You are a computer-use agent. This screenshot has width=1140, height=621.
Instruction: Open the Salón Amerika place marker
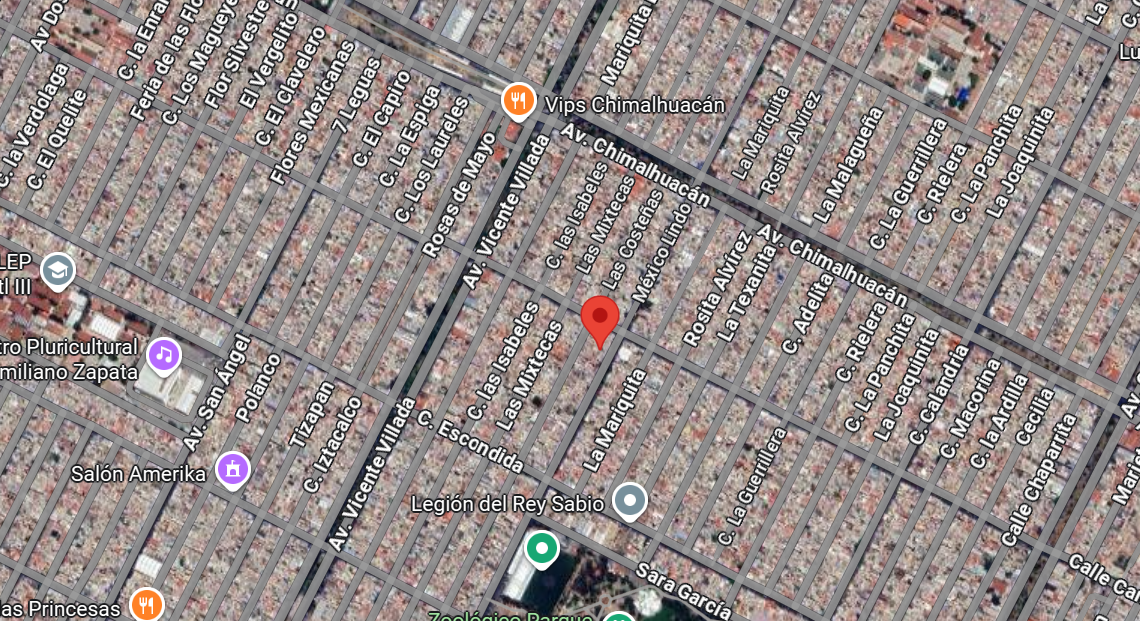click(233, 470)
